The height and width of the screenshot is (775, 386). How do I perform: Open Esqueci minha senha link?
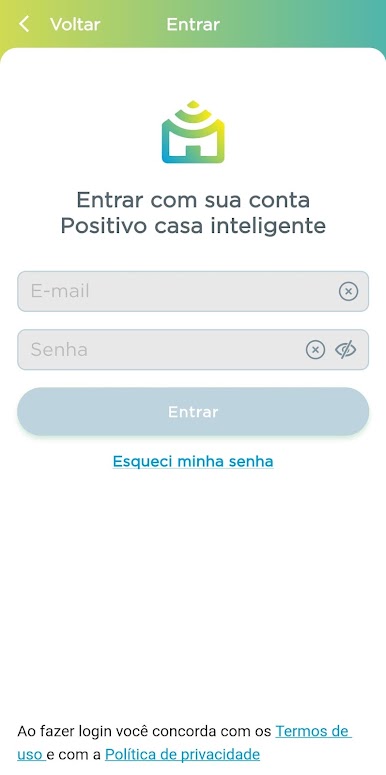tap(193, 461)
